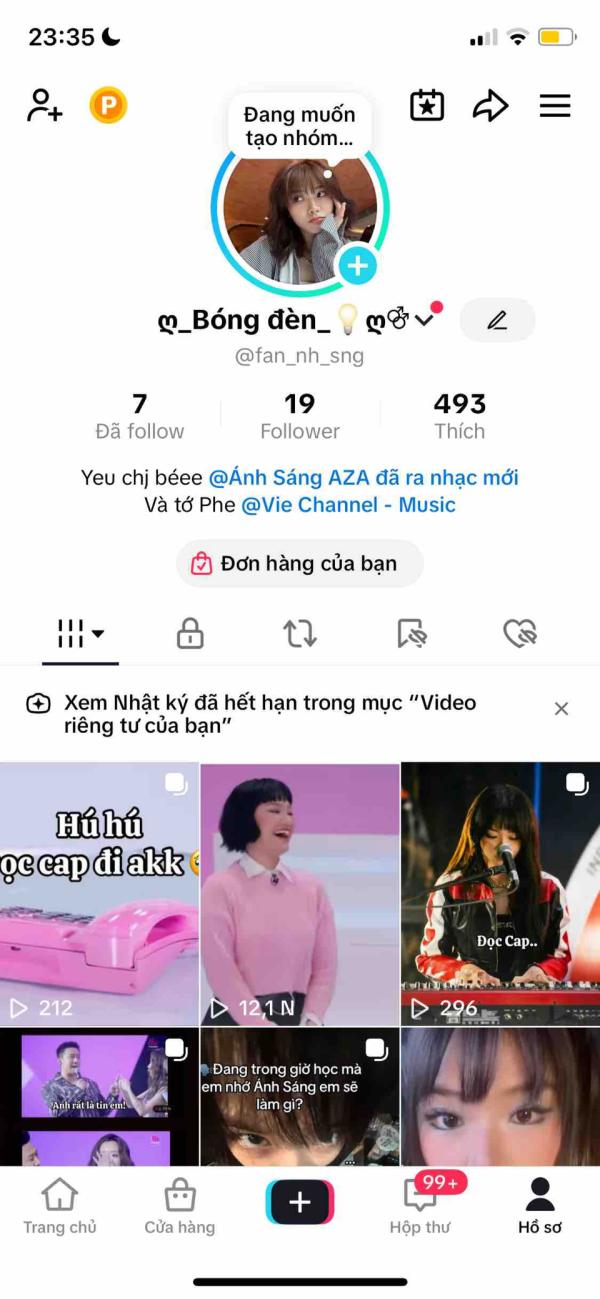The height and width of the screenshot is (1299, 600).
Task: Open the Hộp thư inbox tab
Action: click(x=420, y=1206)
